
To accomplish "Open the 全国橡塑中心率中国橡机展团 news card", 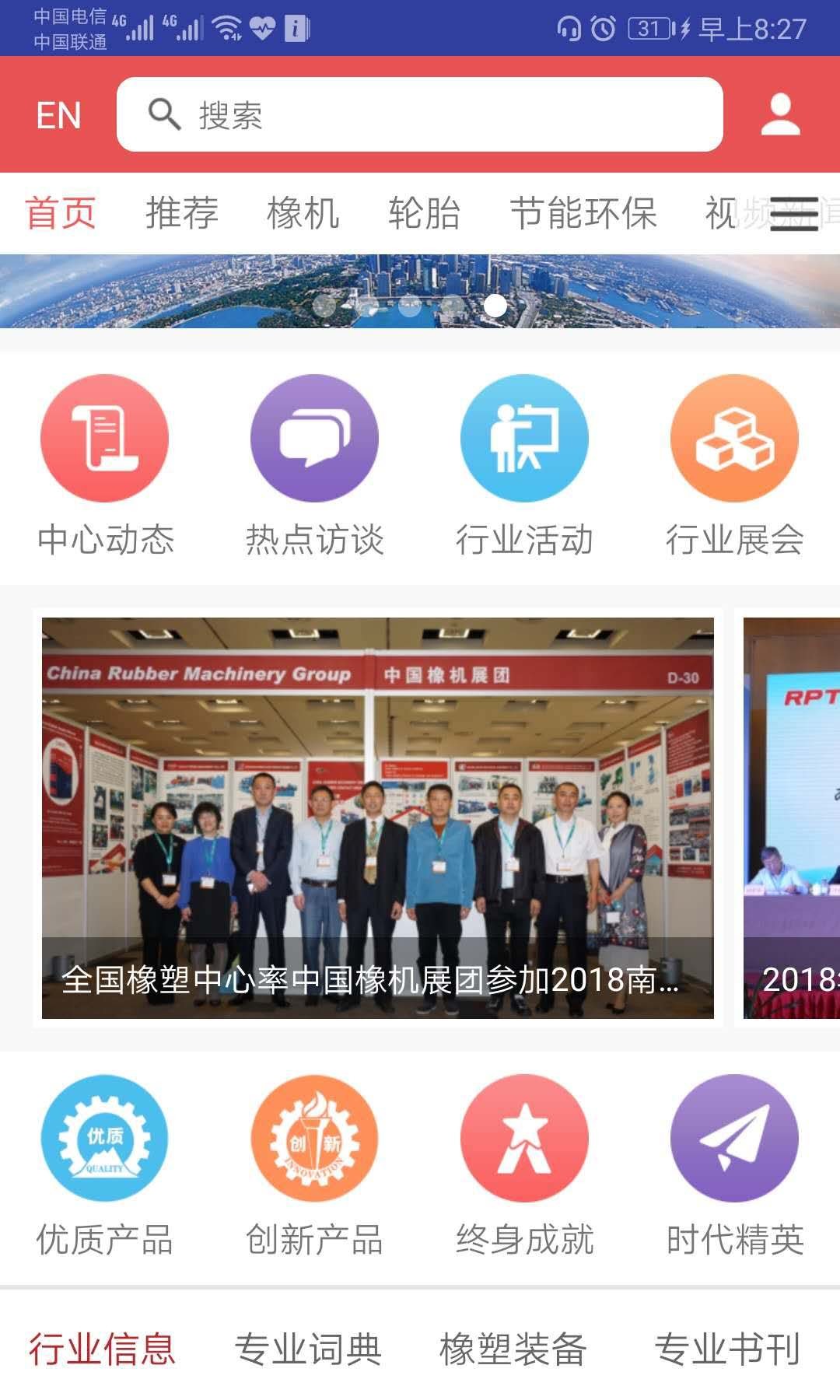I will click(378, 817).
